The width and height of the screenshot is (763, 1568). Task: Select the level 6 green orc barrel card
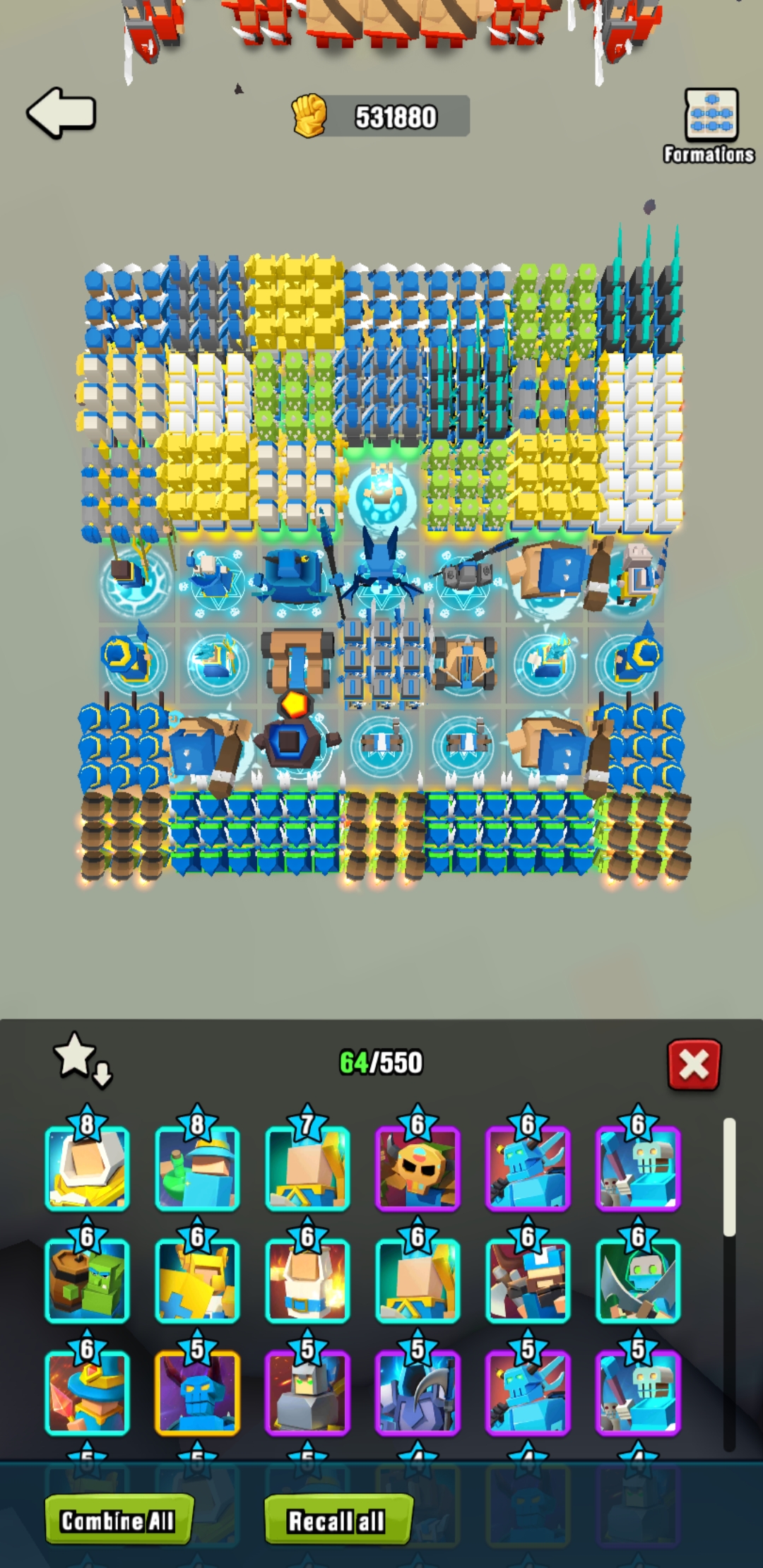87,1271
